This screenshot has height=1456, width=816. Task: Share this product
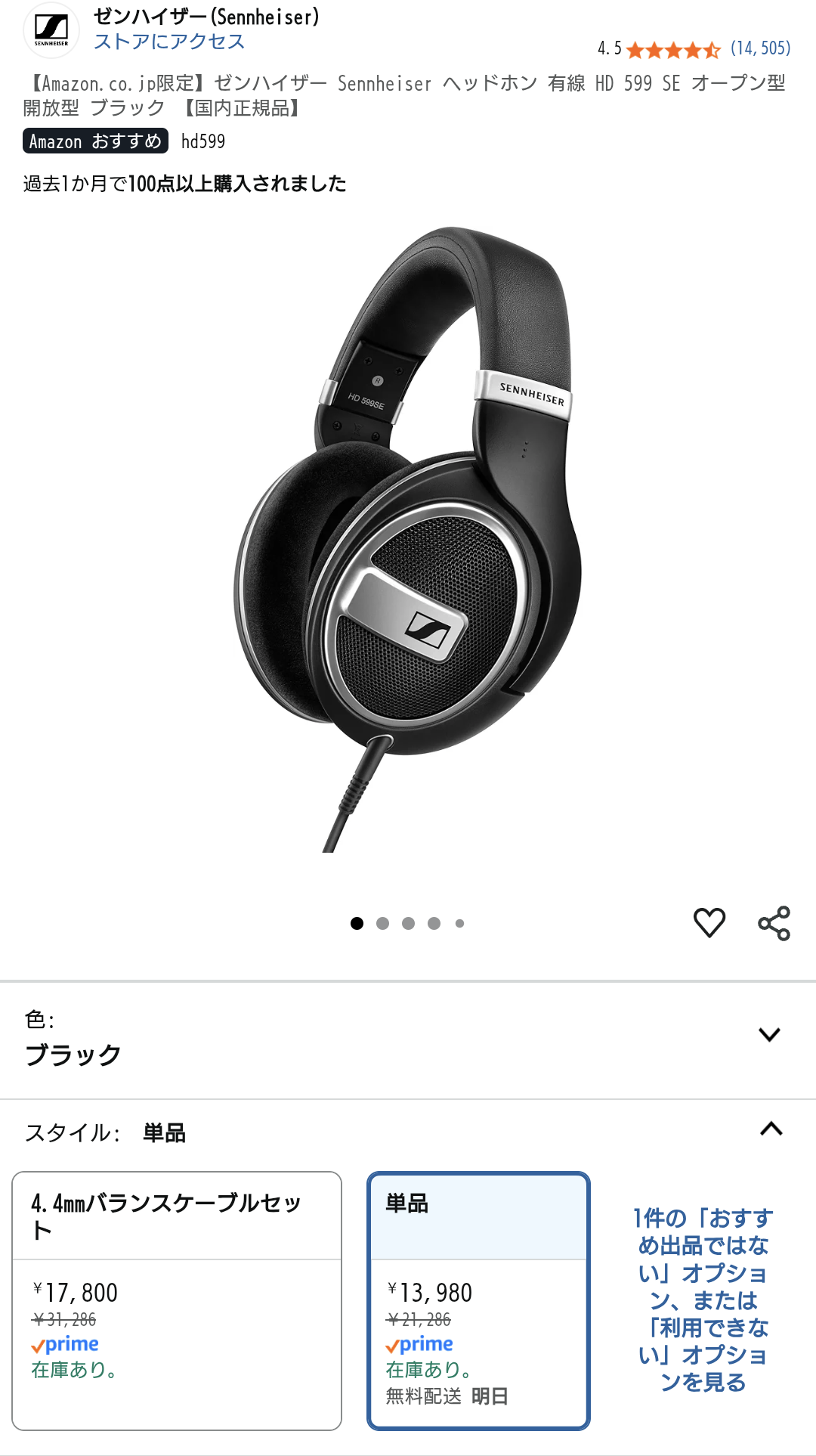coord(774,923)
